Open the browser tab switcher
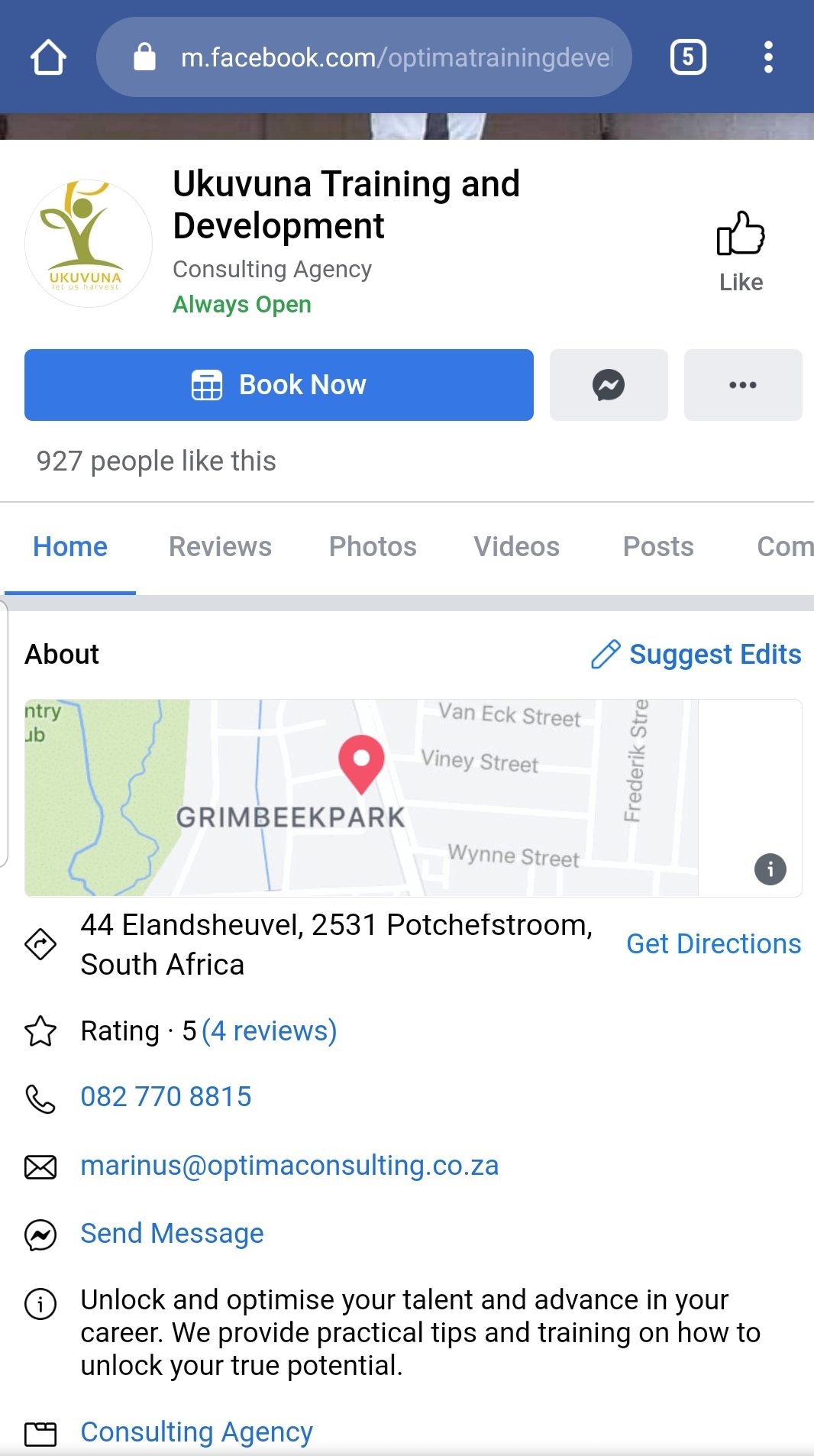 tap(687, 57)
